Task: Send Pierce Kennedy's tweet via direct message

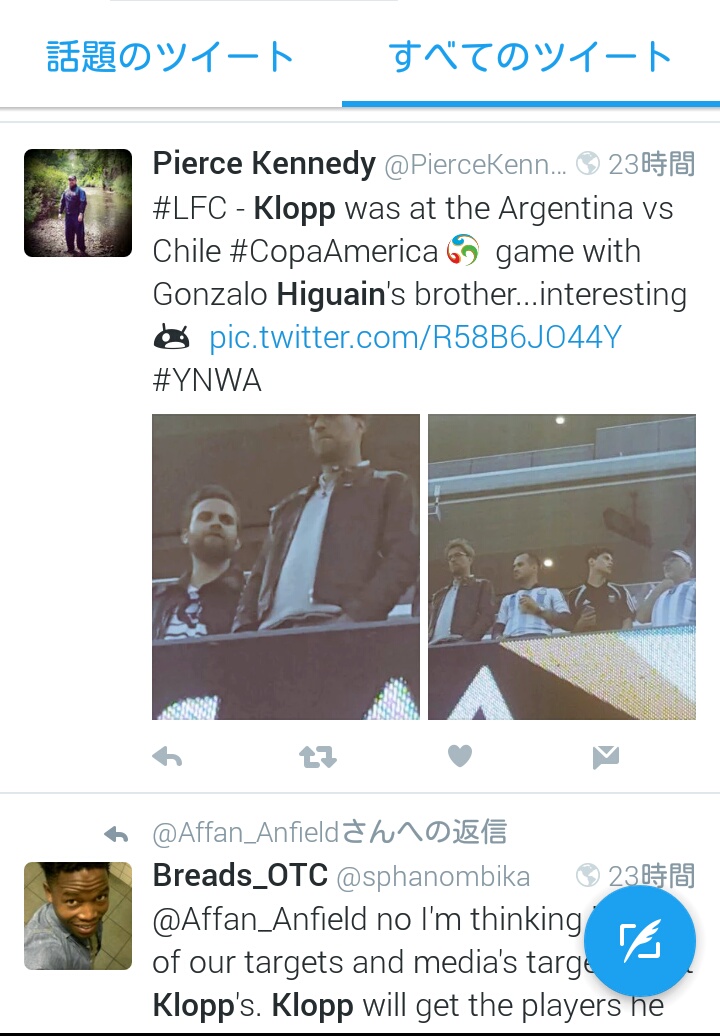Action: click(605, 757)
